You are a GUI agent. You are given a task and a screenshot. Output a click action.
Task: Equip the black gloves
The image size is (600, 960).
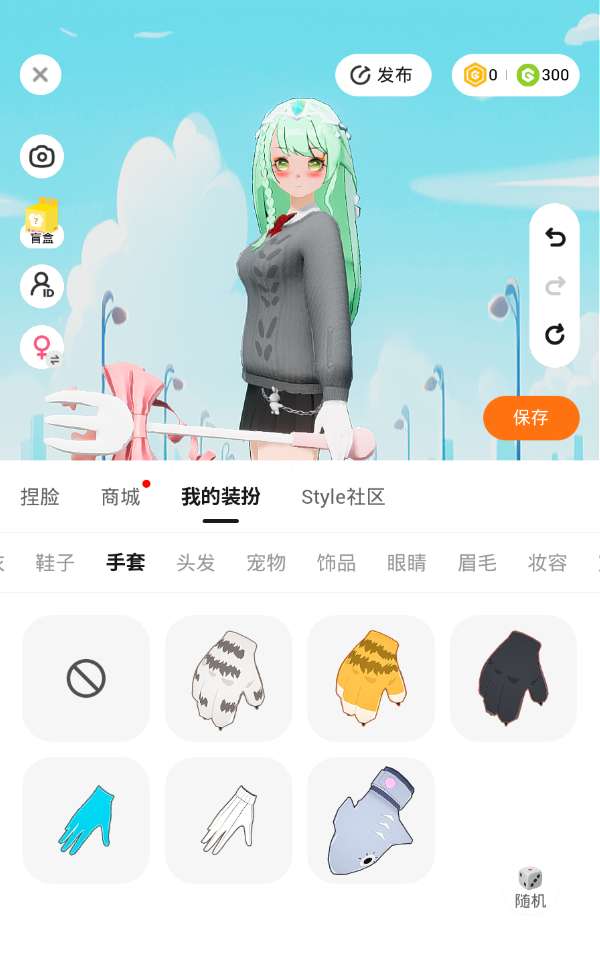pyautogui.click(x=513, y=679)
